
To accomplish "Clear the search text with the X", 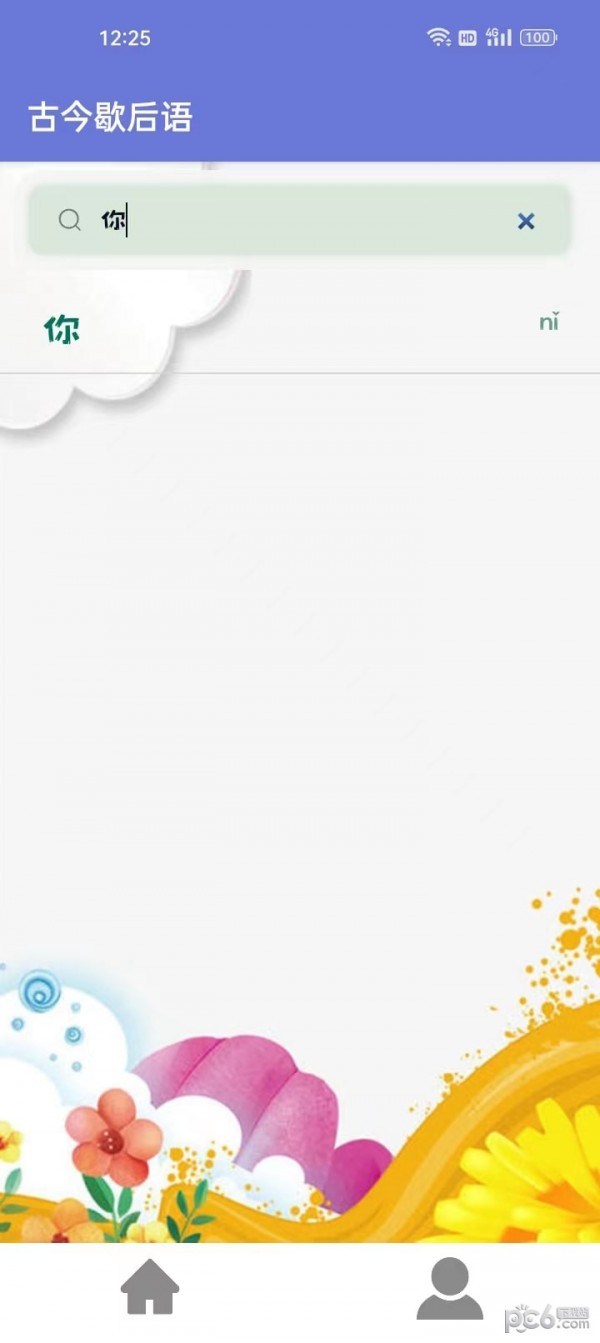I will 526,221.
